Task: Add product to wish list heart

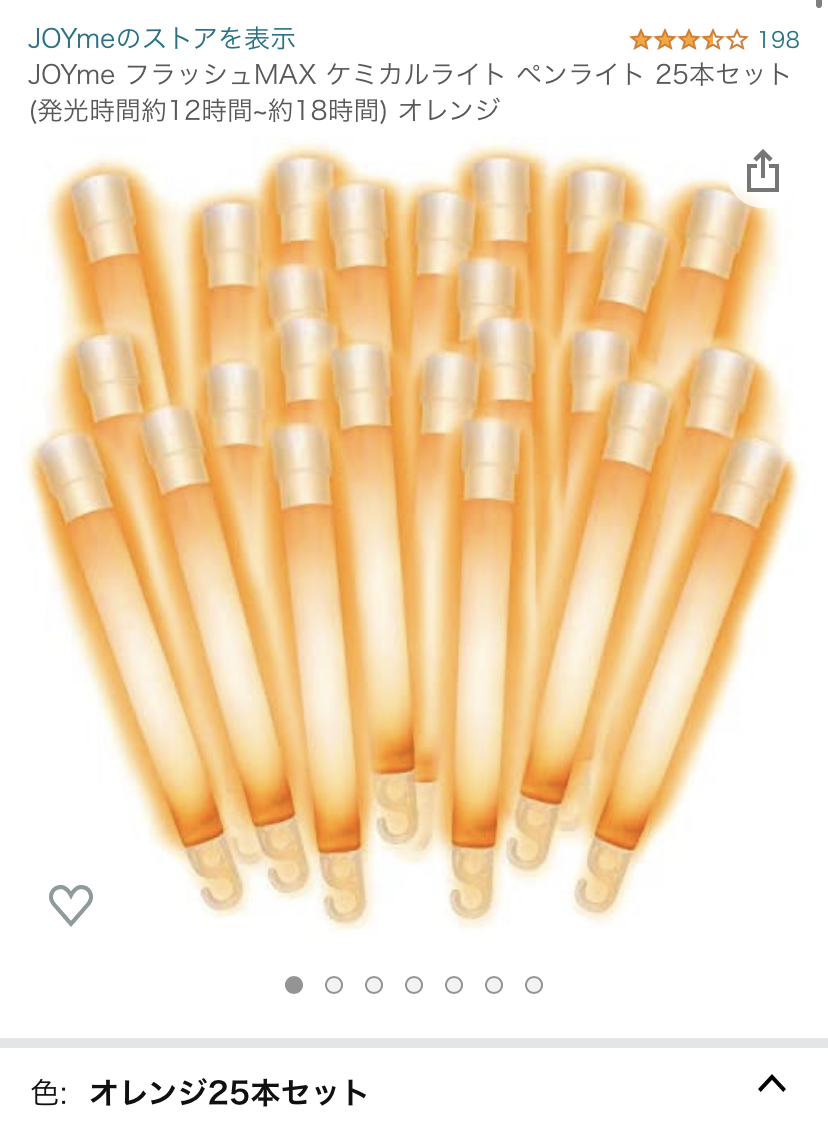Action: point(71,905)
